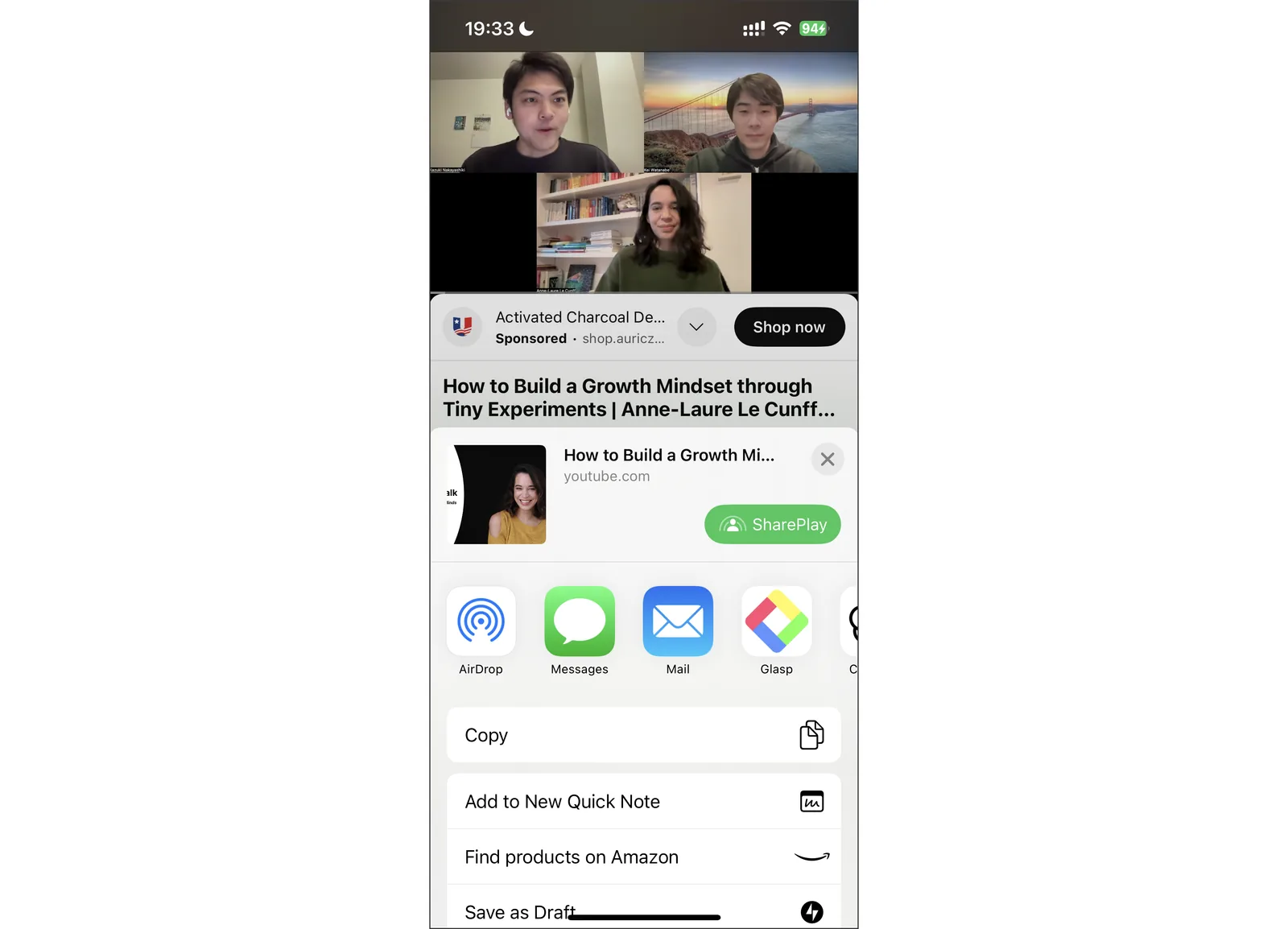
Task: Close the share sheet
Action: point(827,459)
